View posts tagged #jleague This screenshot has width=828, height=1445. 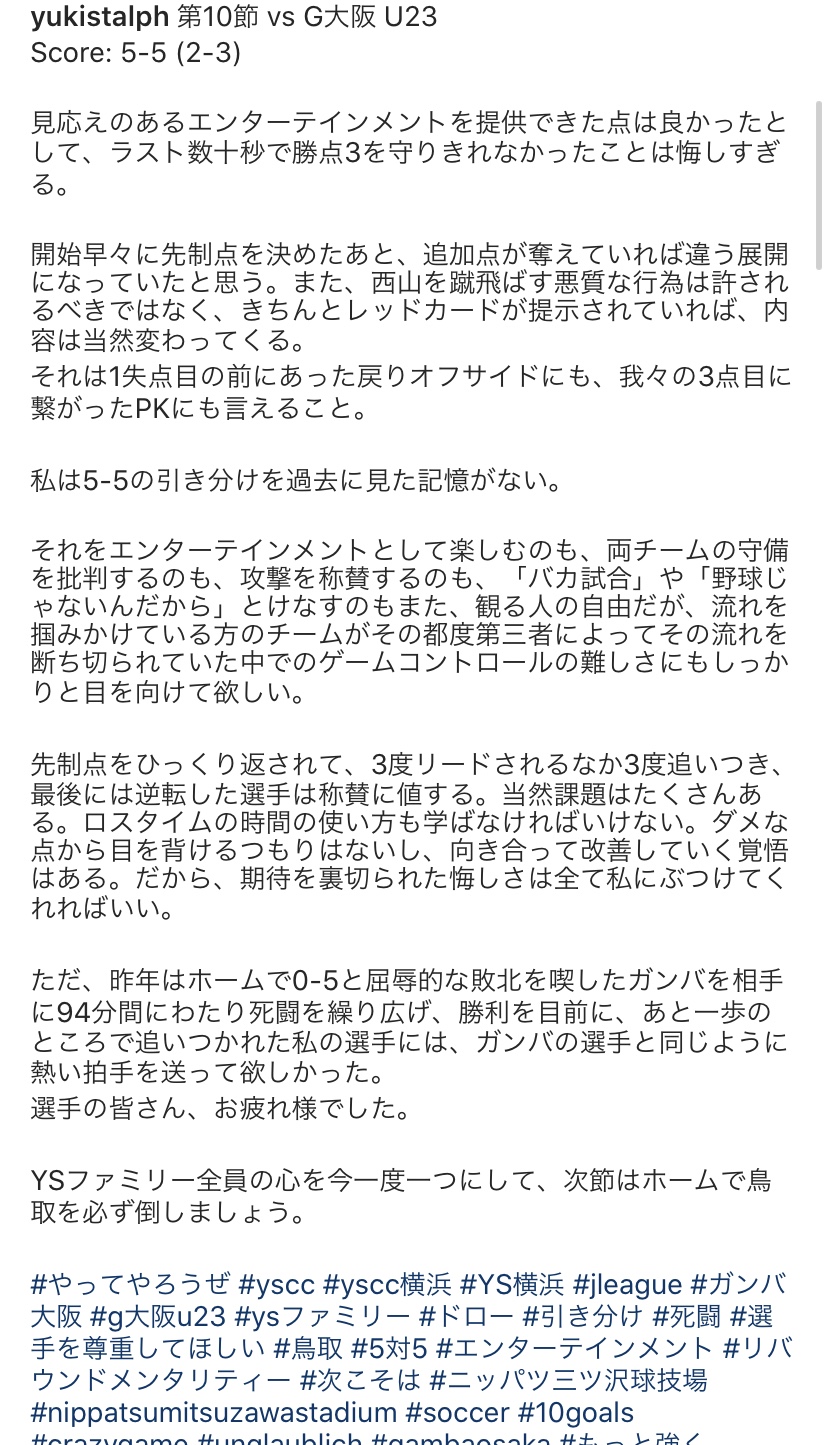click(627, 1283)
